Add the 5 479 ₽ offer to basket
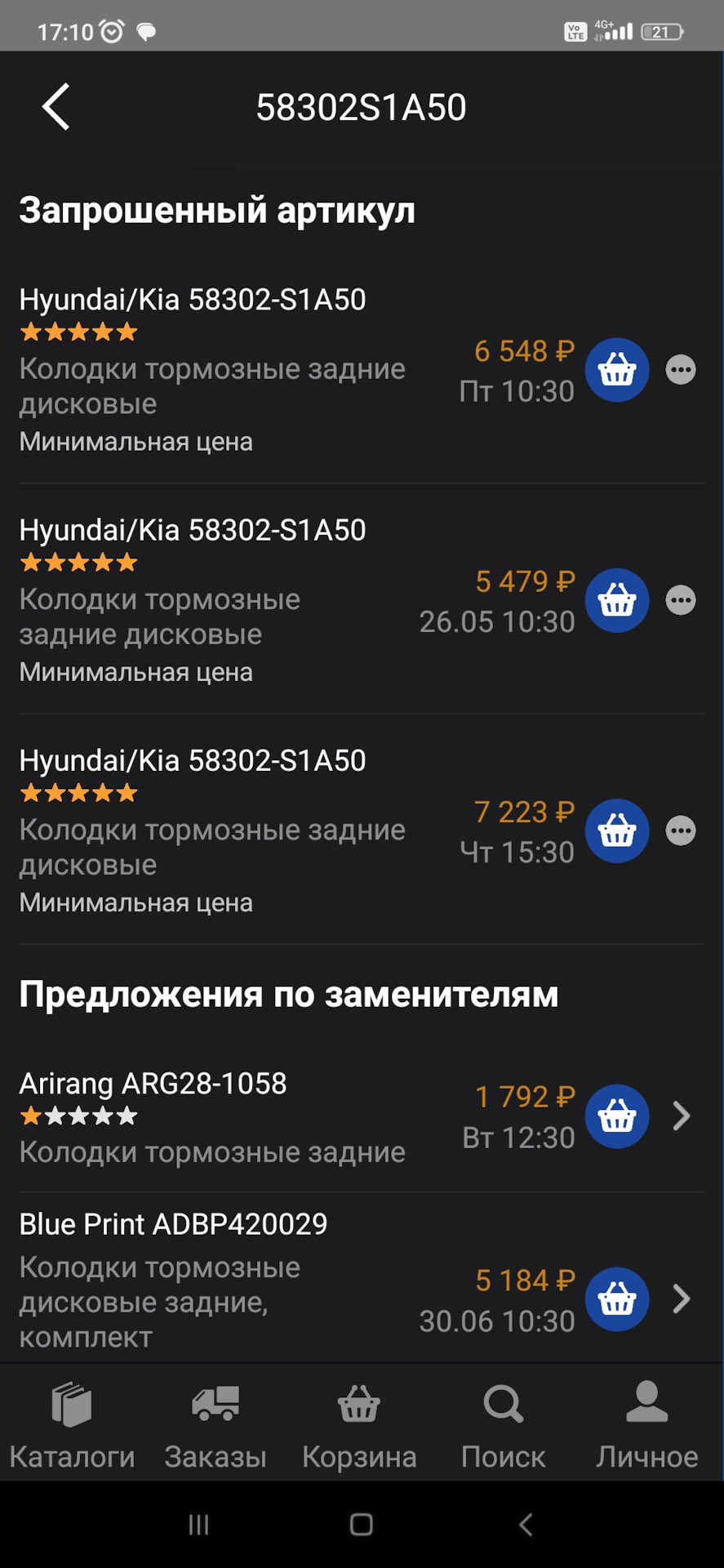Viewport: 724px width, 1568px height. coord(616,600)
